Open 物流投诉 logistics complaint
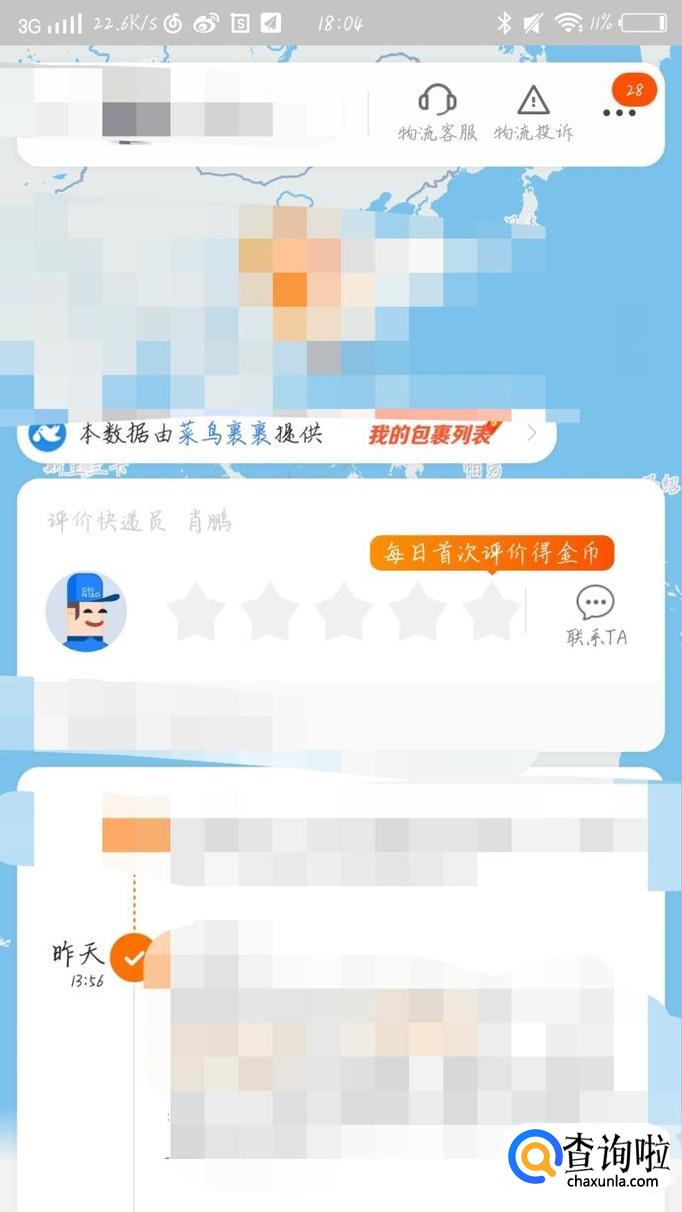The height and width of the screenshot is (1212, 682). coord(533,112)
